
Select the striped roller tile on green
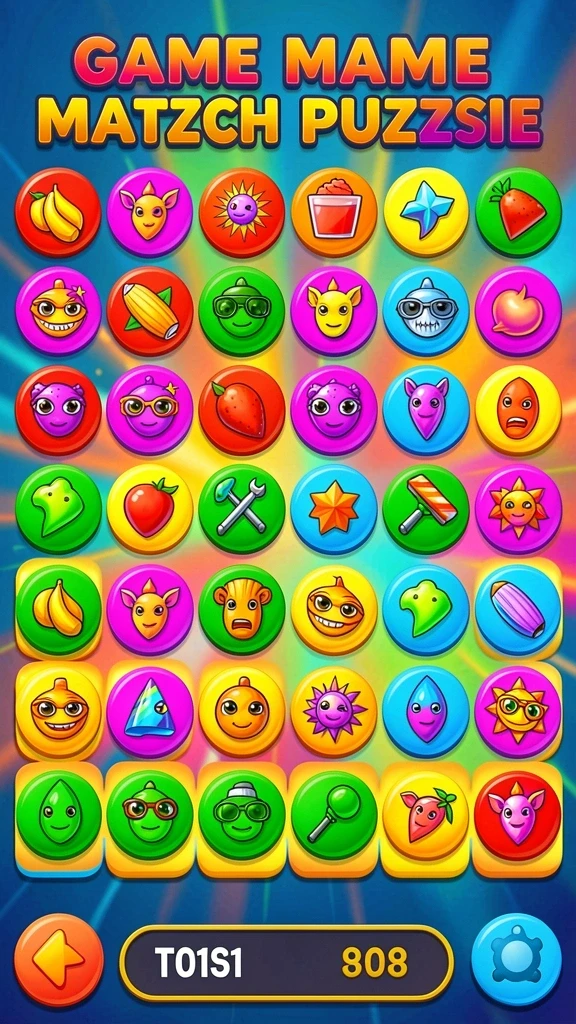[426, 509]
